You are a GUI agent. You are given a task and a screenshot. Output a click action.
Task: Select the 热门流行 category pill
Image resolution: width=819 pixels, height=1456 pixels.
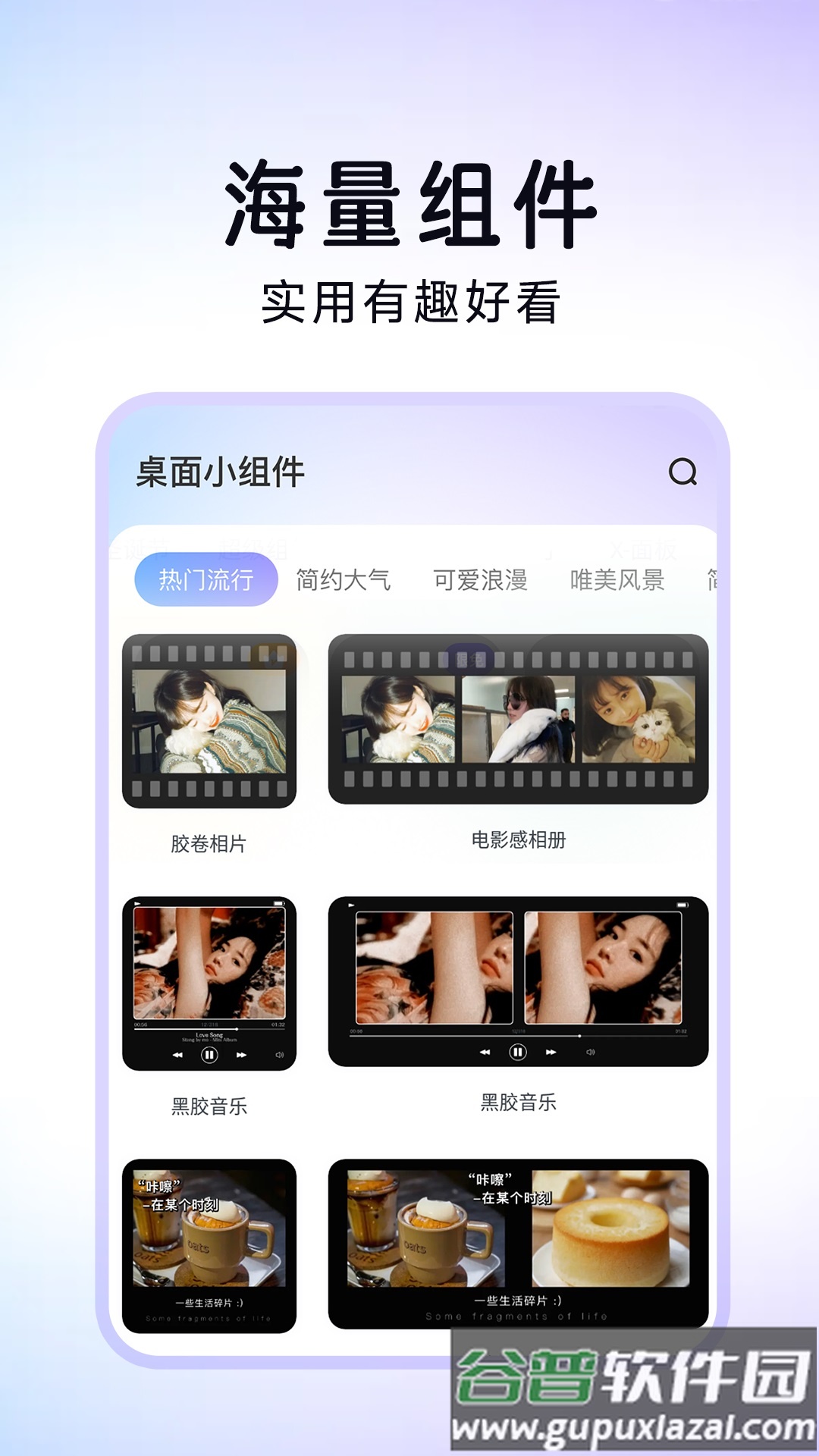tap(206, 579)
